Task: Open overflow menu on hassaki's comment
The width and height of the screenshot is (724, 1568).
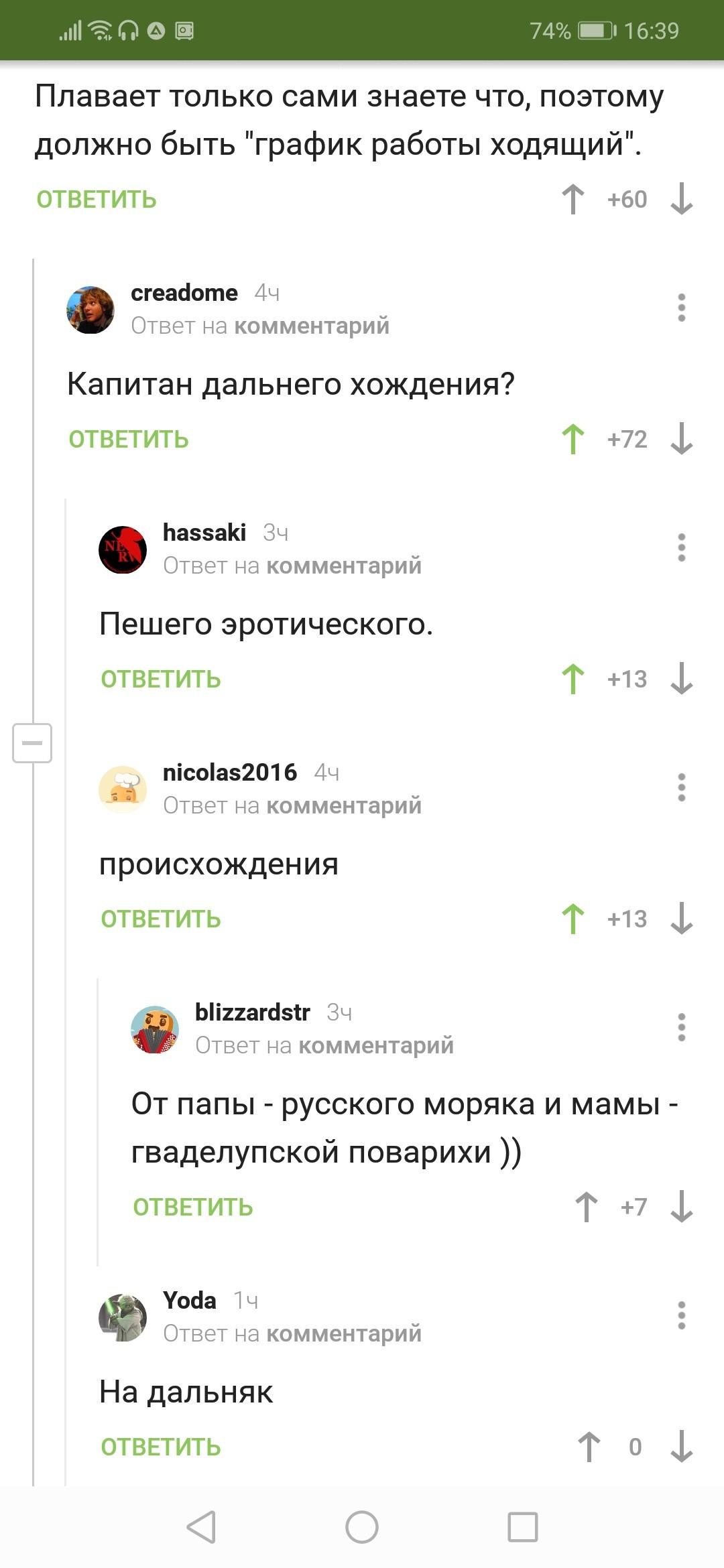Action: tap(682, 547)
